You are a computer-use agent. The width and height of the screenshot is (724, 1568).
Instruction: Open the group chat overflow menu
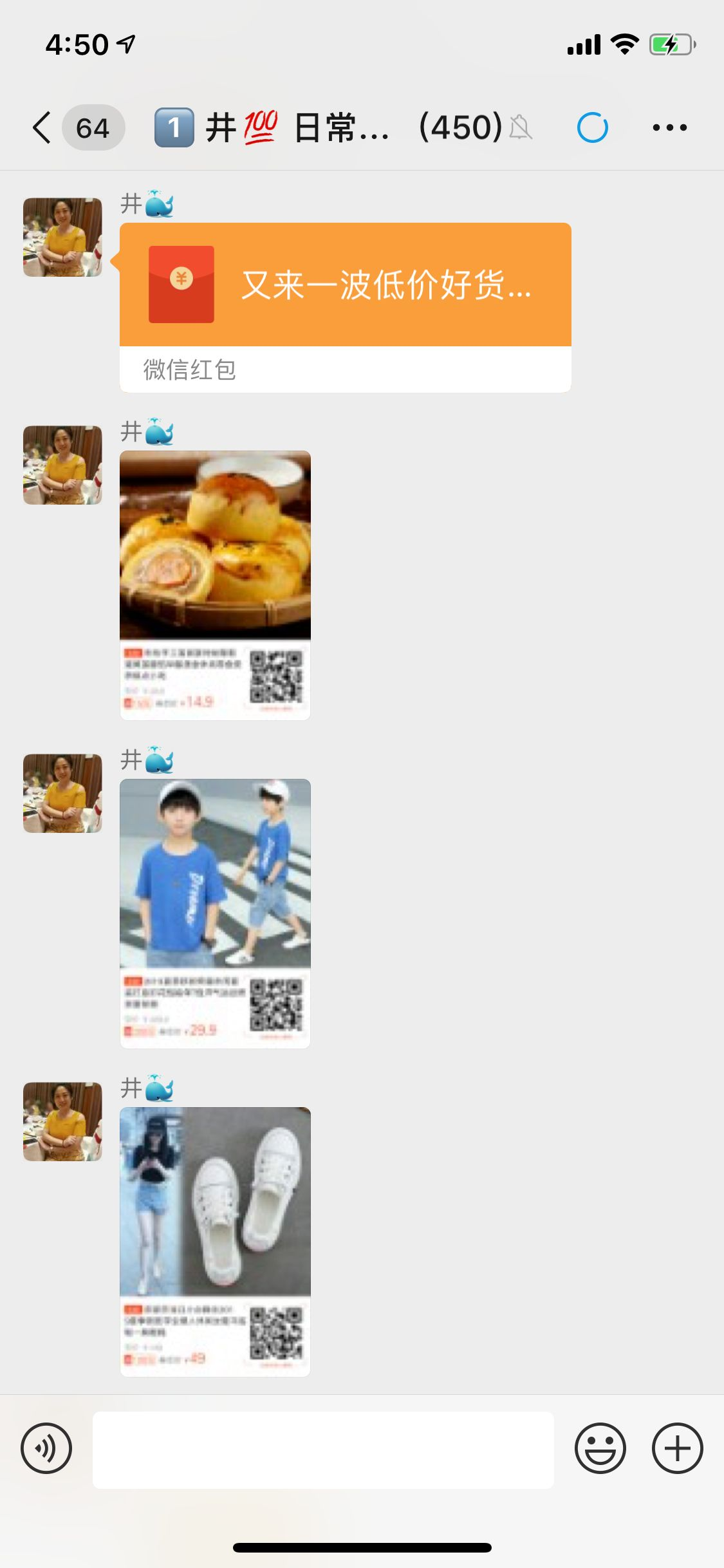pyautogui.click(x=669, y=127)
